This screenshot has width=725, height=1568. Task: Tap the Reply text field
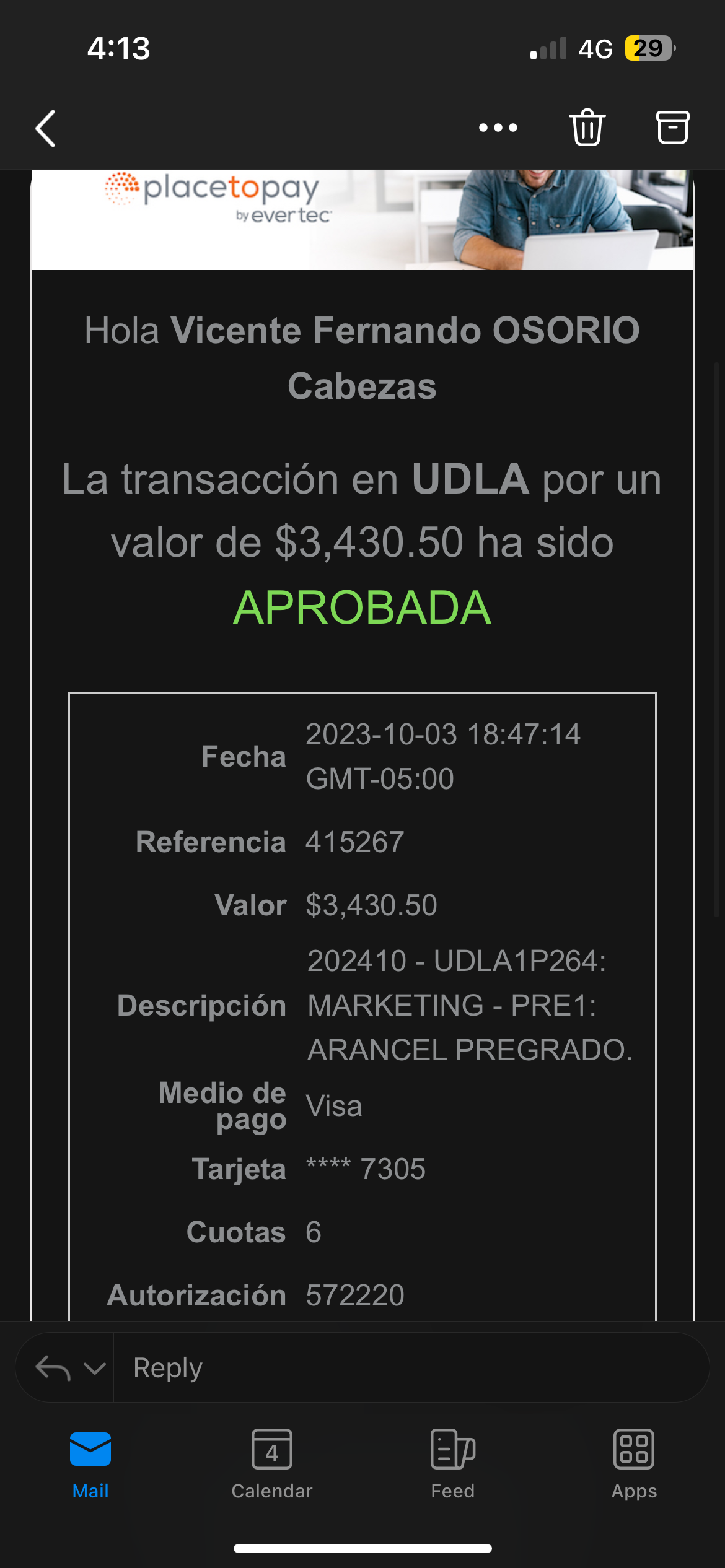409,1367
